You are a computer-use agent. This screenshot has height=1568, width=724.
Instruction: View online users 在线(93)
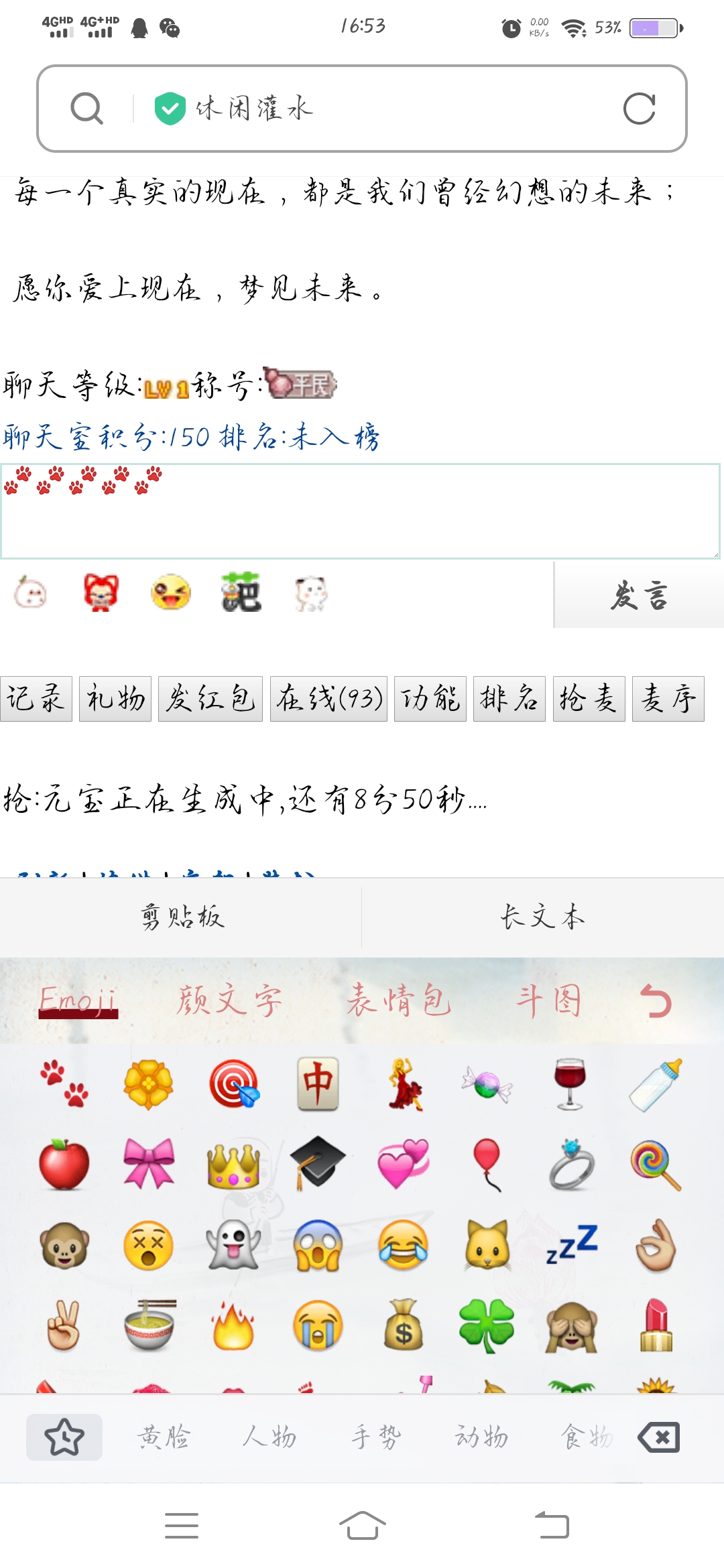[328, 699]
